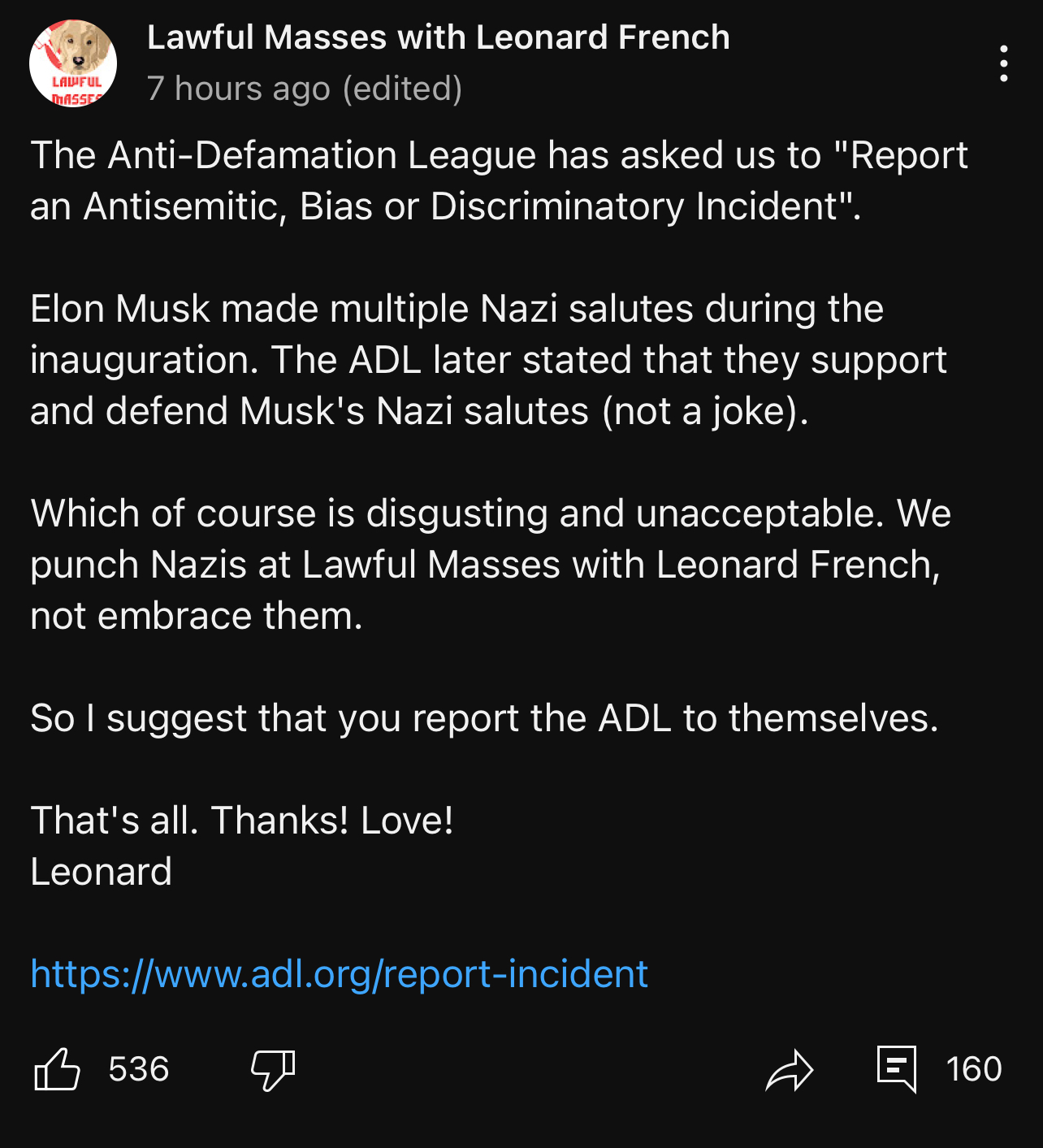Share this community post
The image size is (1043, 1148).
click(x=789, y=1070)
